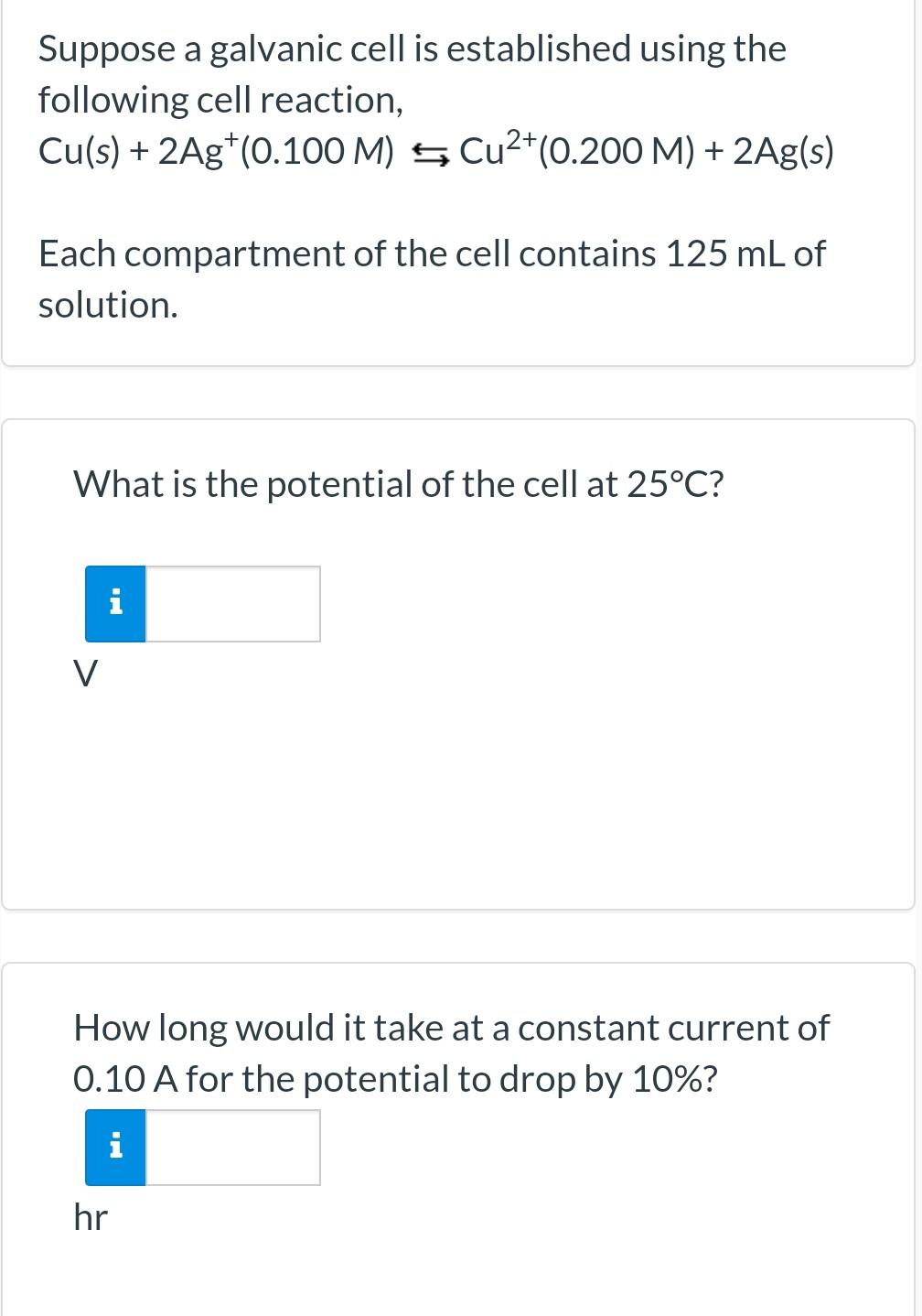922x1316 pixels.
Task: Open info icon beside the voltage answer
Action: click(115, 604)
